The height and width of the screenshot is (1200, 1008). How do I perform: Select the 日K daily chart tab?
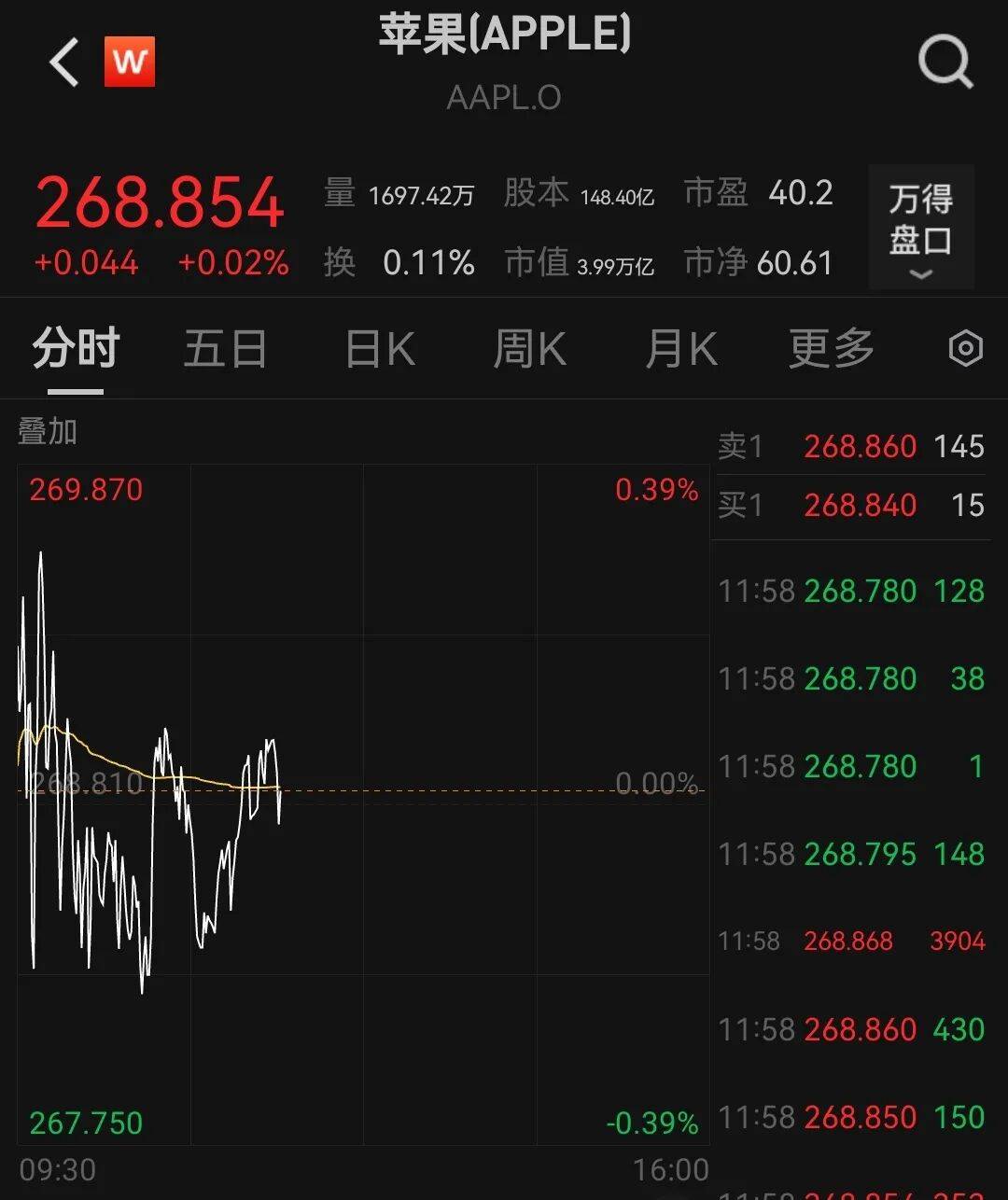pyautogui.click(x=377, y=348)
